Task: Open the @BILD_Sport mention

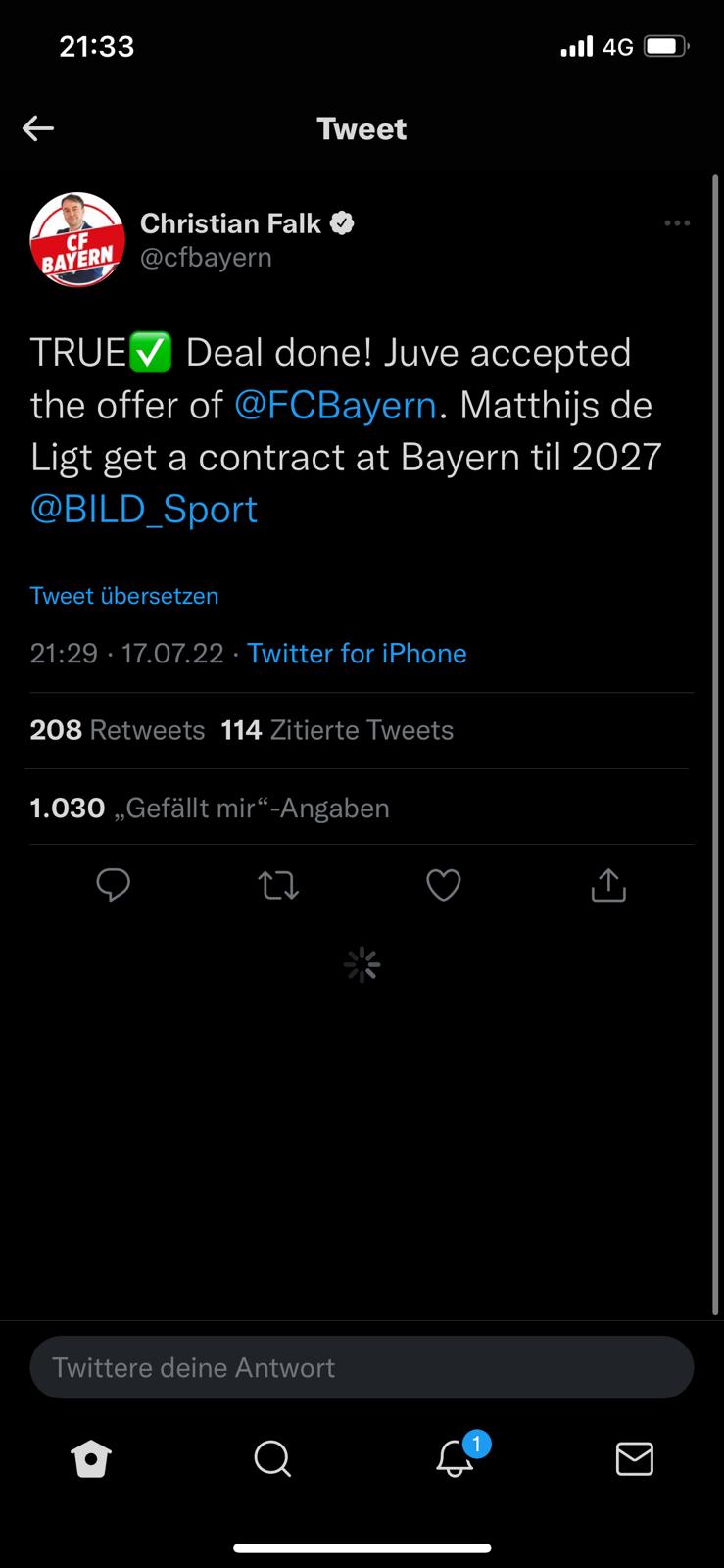Action: pyautogui.click(x=144, y=510)
